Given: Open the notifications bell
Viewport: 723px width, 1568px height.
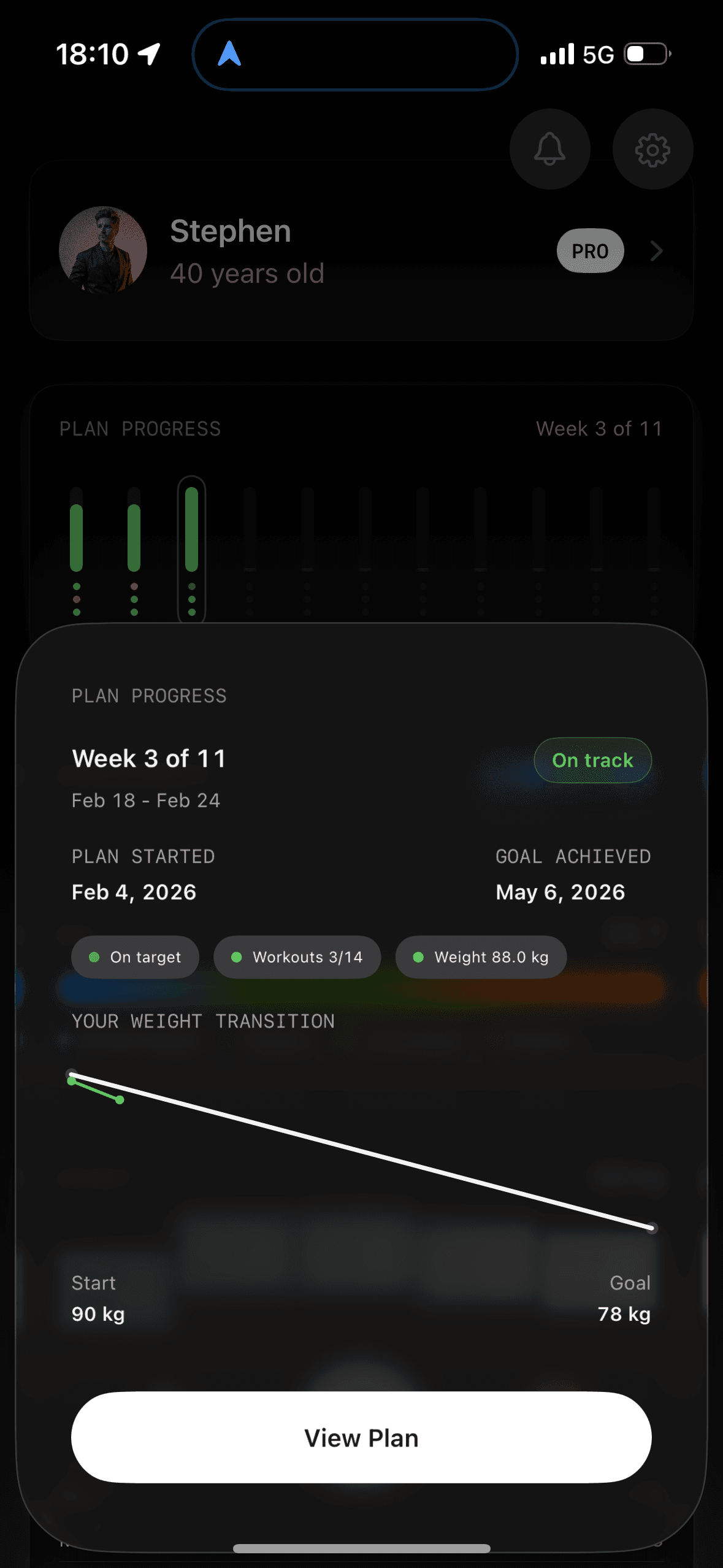Looking at the screenshot, I should point(549,149).
